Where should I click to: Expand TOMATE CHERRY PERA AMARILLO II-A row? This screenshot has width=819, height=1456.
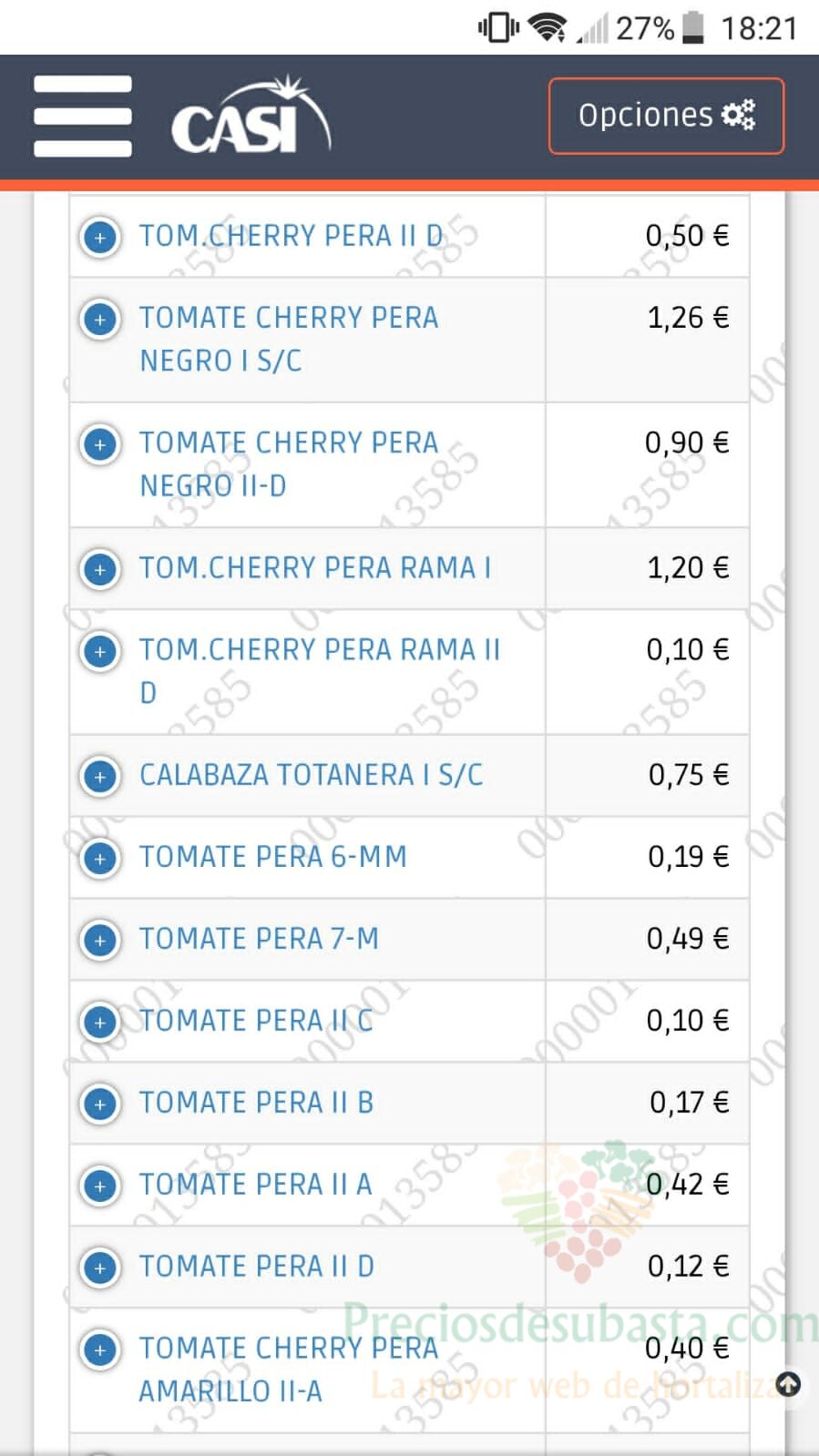[100, 1350]
